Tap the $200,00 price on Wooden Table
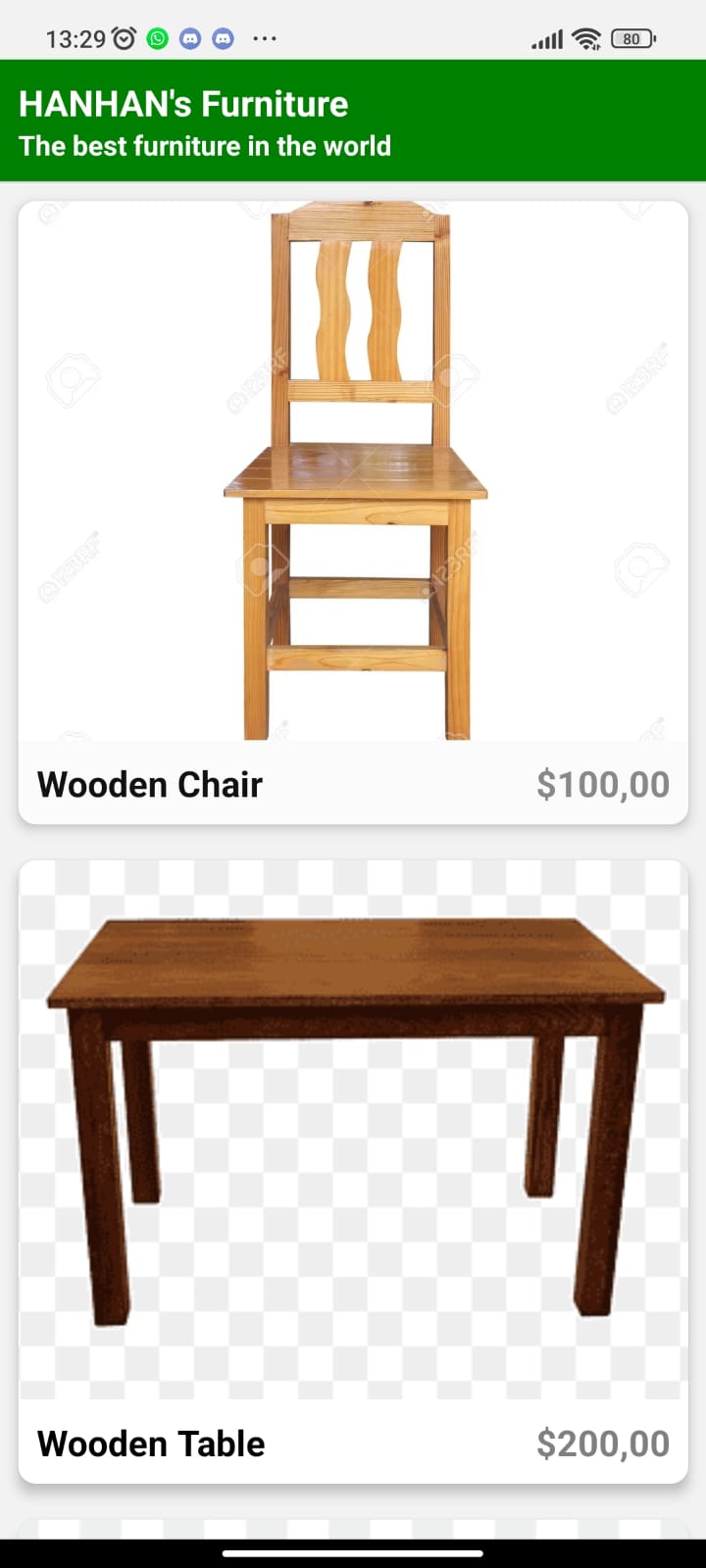Viewport: 706px width, 1568px height. pyautogui.click(x=602, y=1443)
